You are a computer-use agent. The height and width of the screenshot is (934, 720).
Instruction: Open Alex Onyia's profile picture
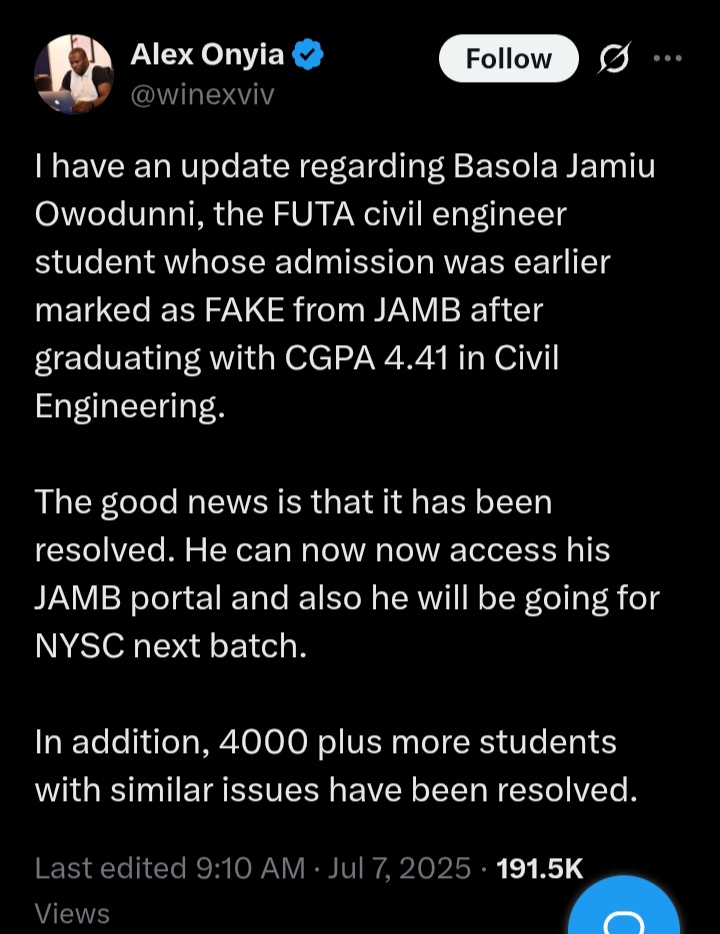73,74
